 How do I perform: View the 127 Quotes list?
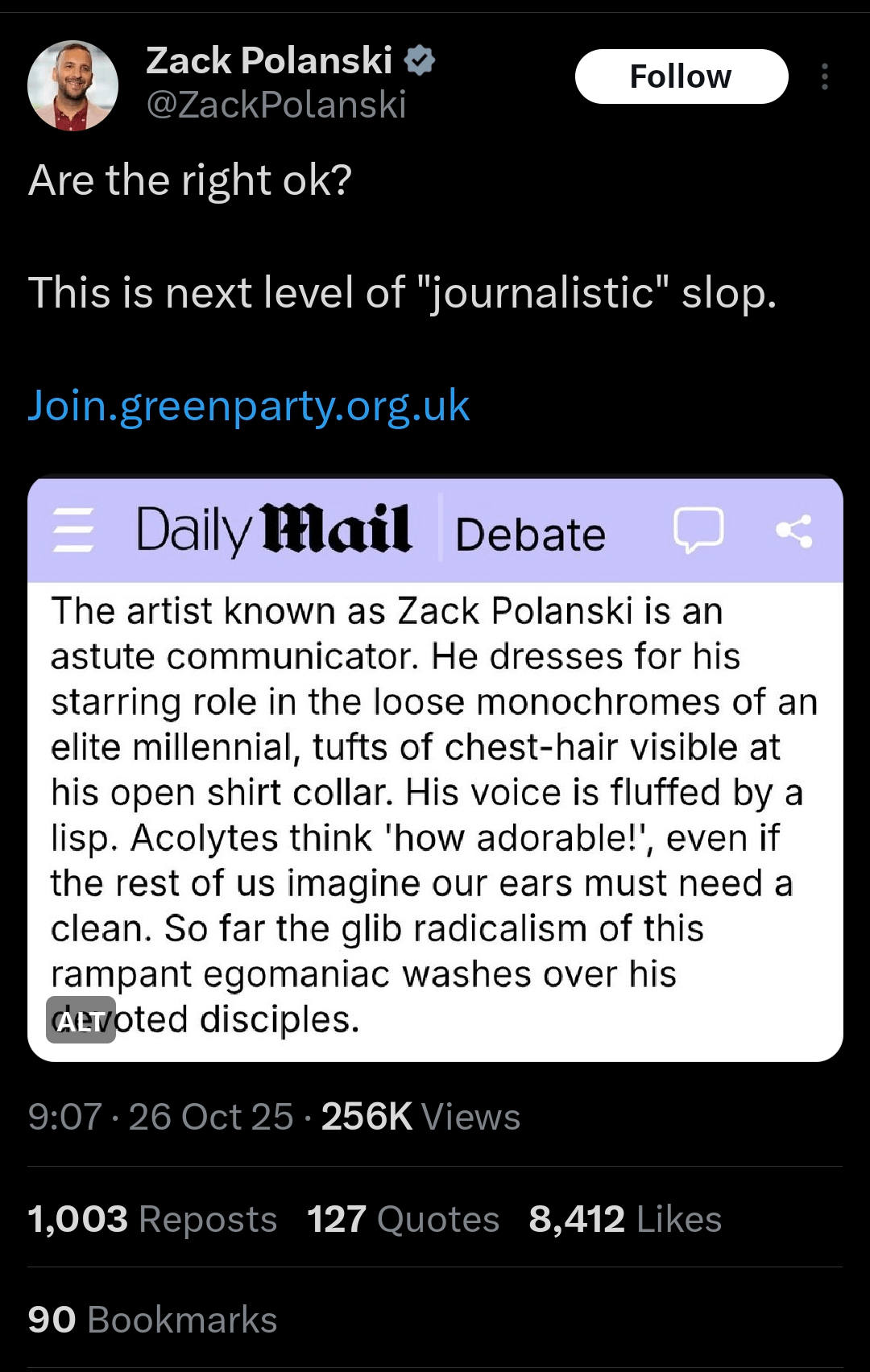click(403, 1219)
